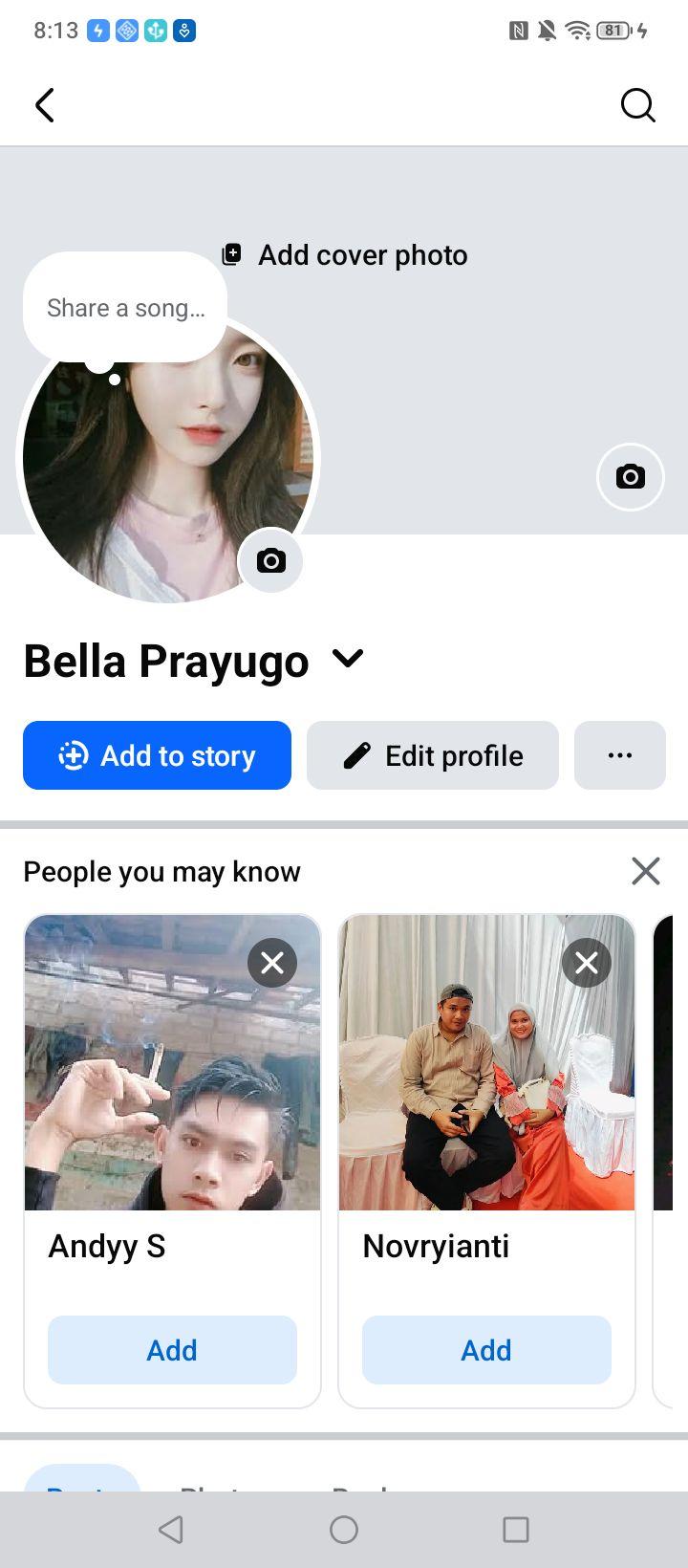Open Edit profile

tap(433, 755)
